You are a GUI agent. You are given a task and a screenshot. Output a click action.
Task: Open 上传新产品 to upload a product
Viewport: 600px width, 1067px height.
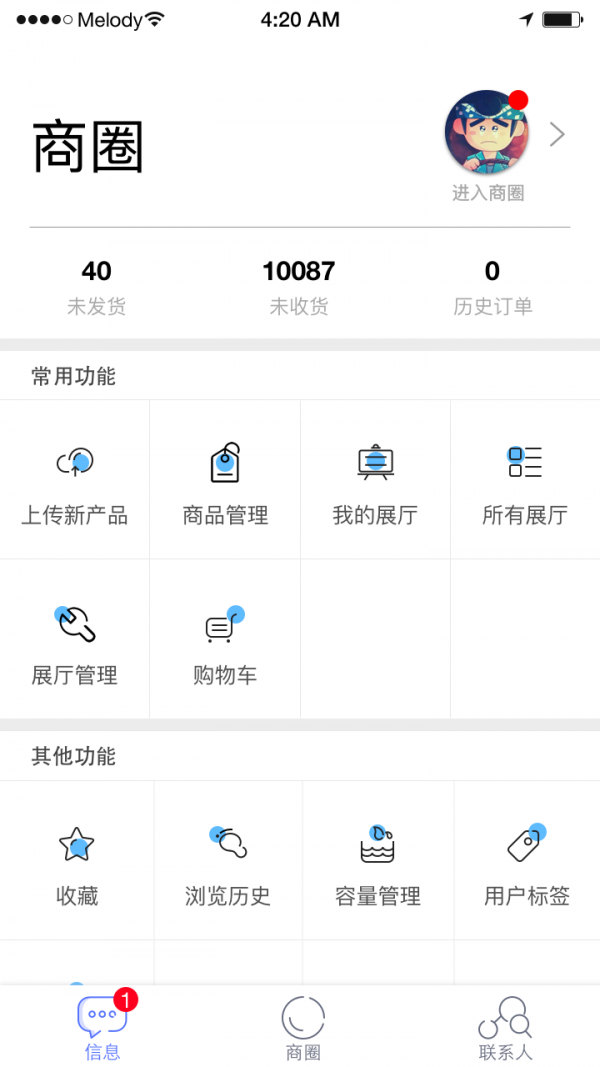pos(75,482)
